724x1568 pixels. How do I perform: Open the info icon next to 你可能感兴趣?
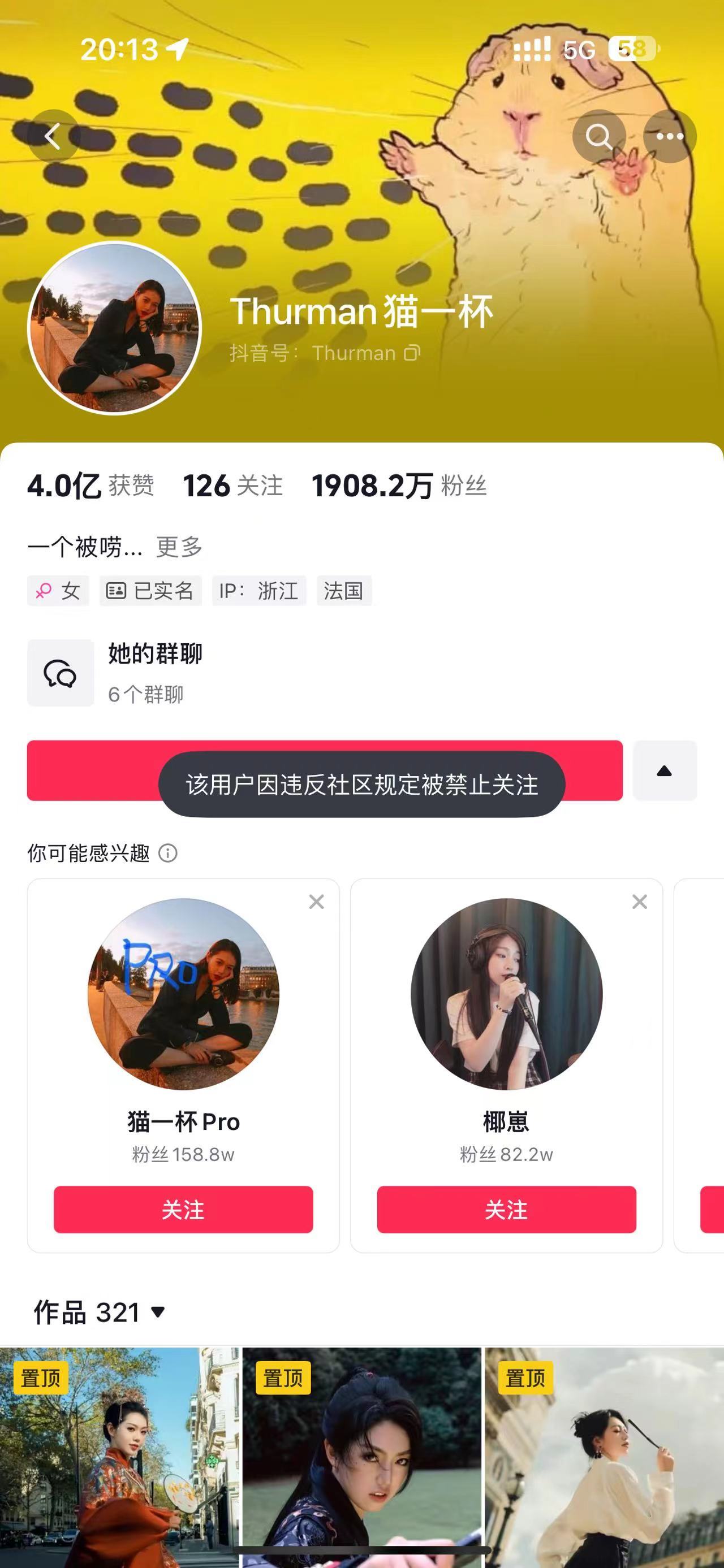pos(168,854)
